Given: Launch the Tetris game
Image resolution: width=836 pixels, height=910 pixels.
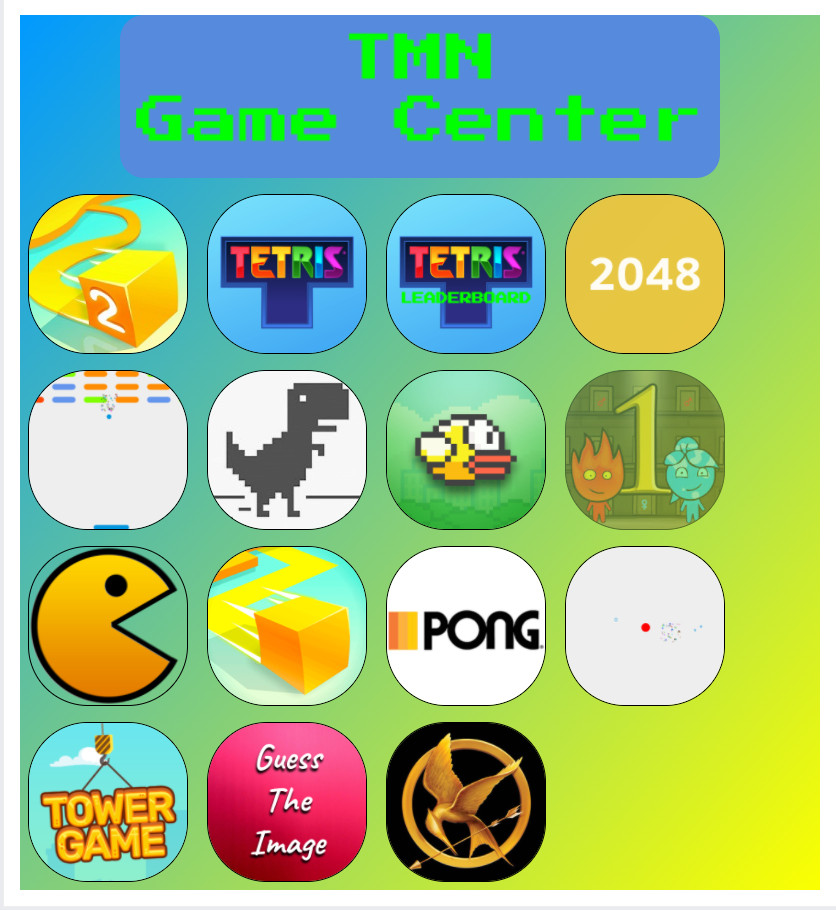Looking at the screenshot, I should point(287,274).
